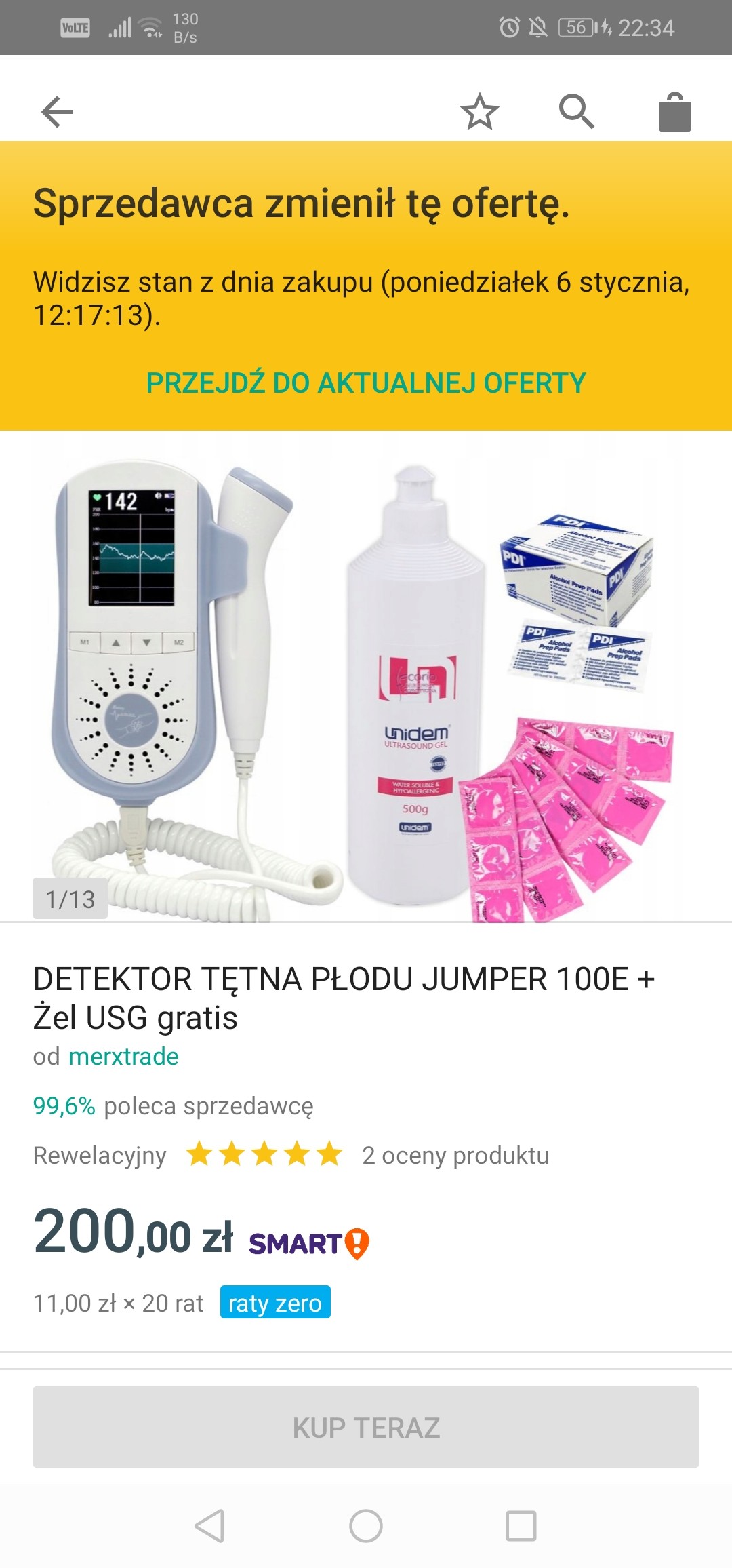Go back using the top-left arrow

point(58,112)
